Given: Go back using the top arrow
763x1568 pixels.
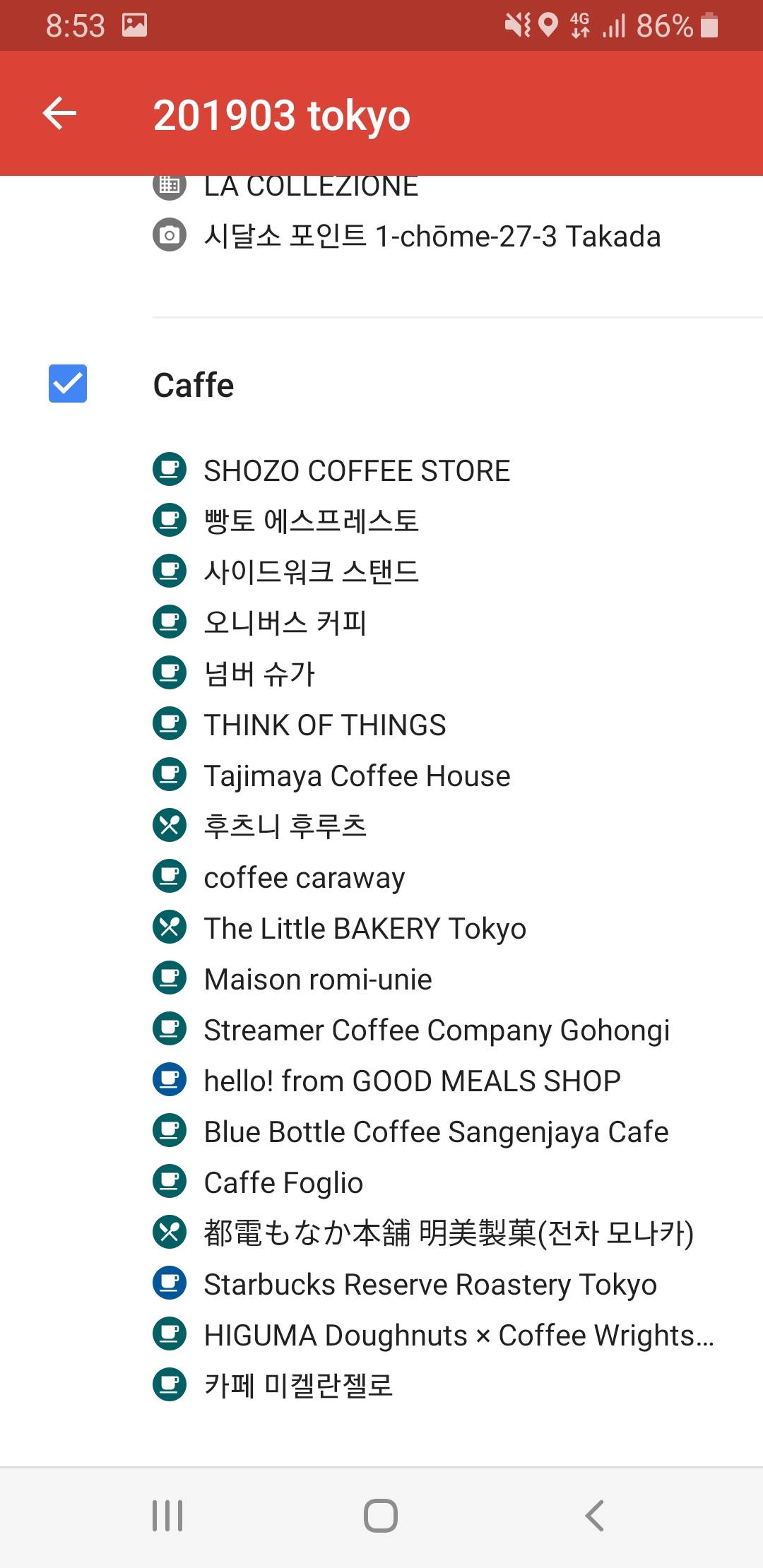Looking at the screenshot, I should click(x=59, y=114).
